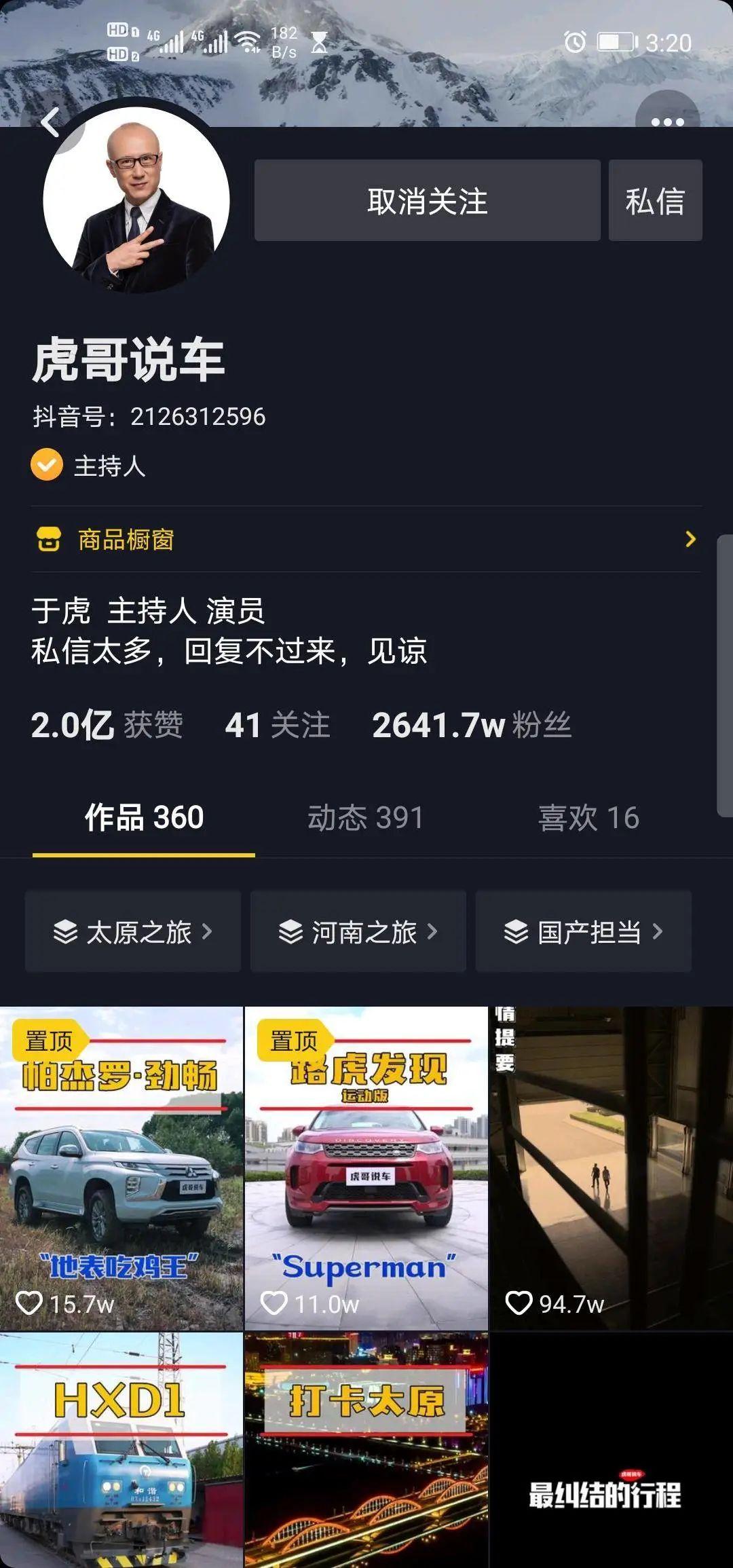
Task: Play the pinned 帕杰罗·劲畅 video
Action: pos(121,1168)
